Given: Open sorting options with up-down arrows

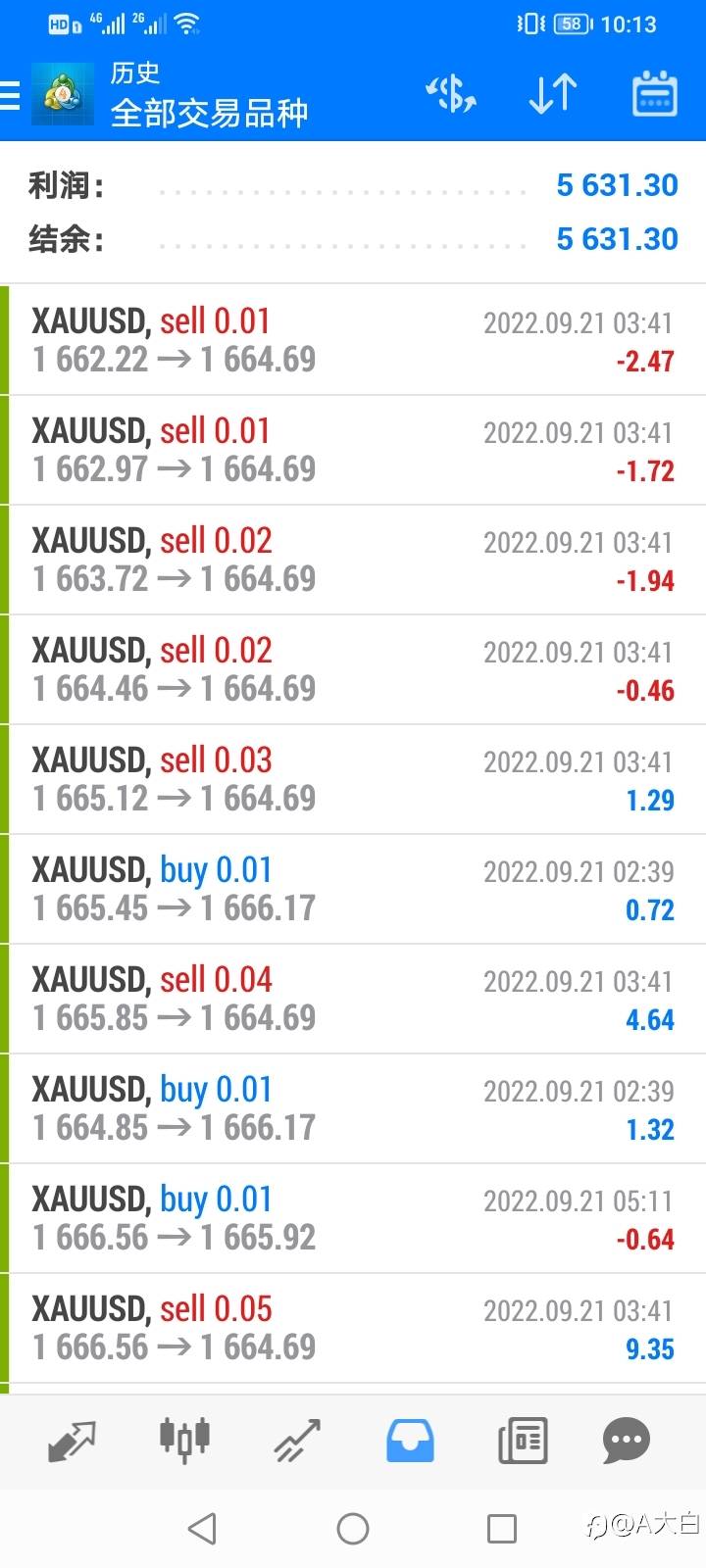Looking at the screenshot, I should tap(552, 94).
